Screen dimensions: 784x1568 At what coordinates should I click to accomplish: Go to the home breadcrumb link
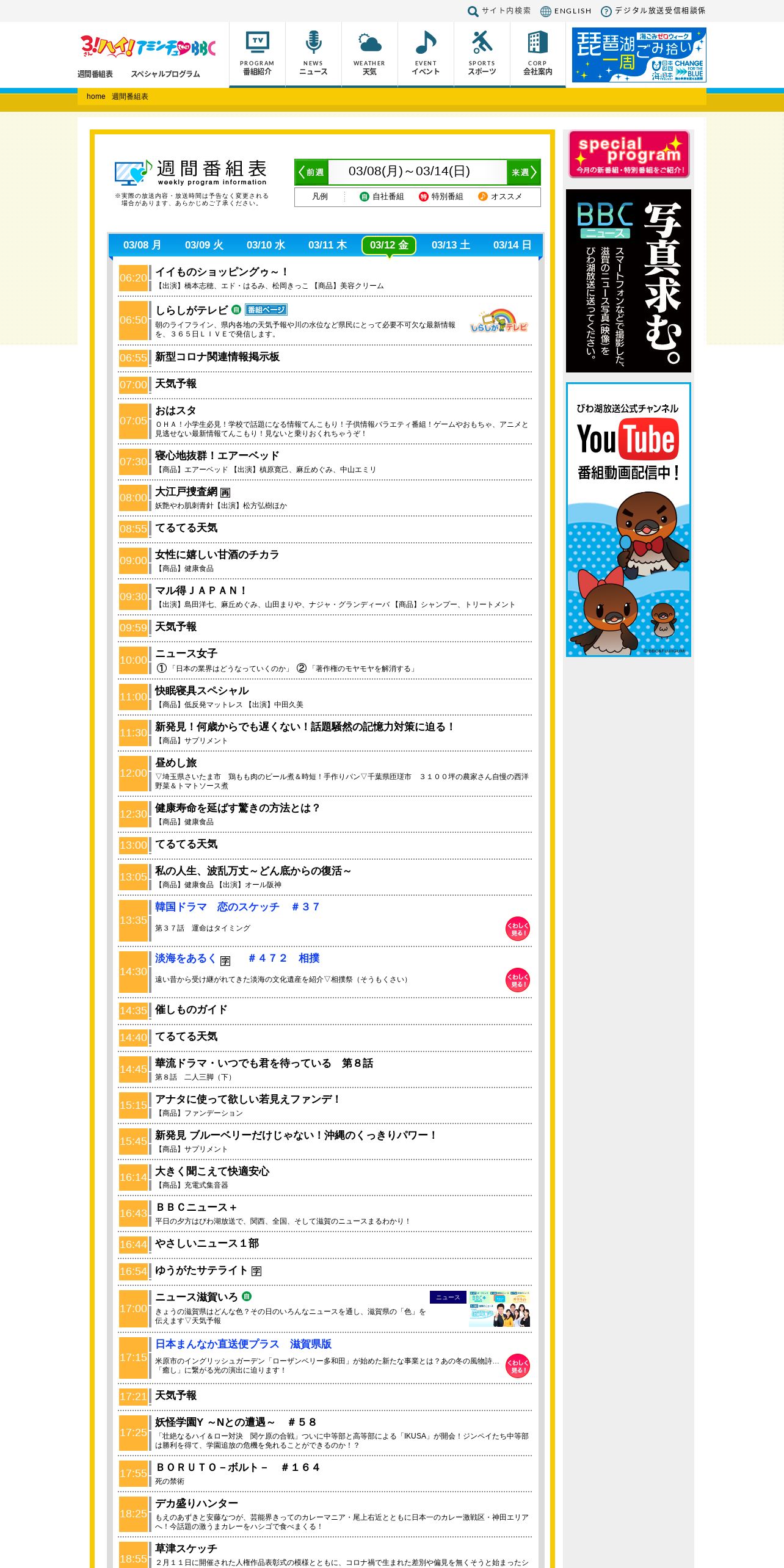point(96,96)
